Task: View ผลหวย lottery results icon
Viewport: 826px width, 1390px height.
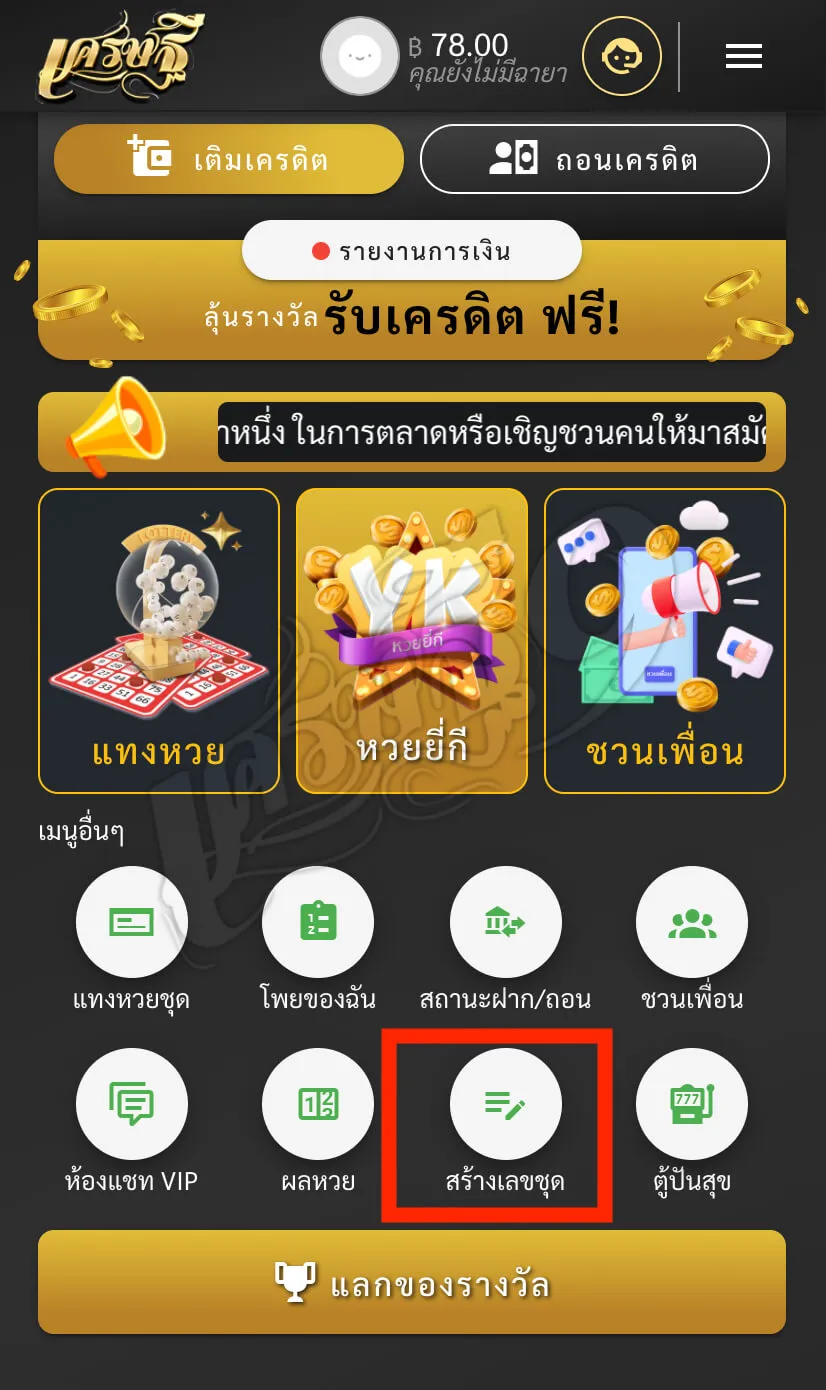Action: click(318, 1104)
